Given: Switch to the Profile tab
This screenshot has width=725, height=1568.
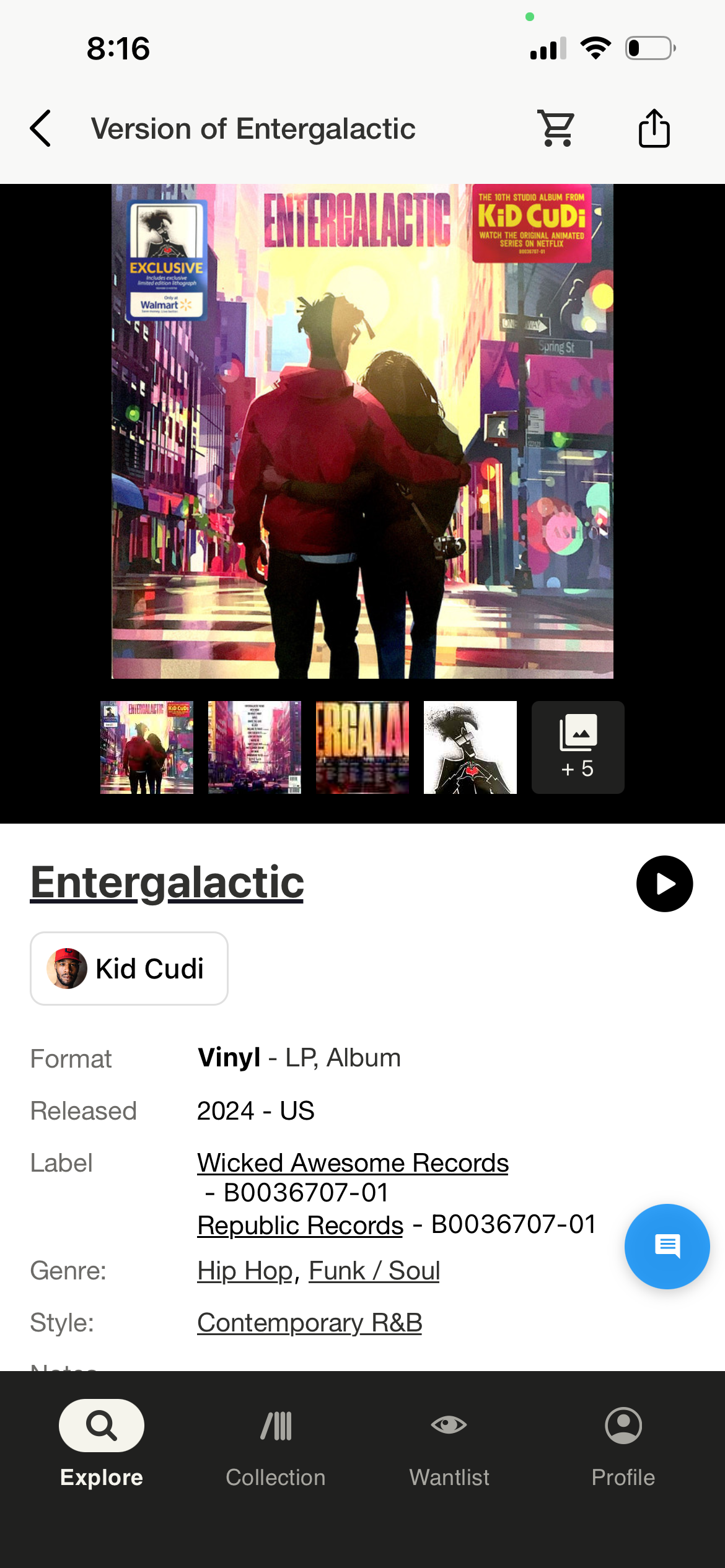Looking at the screenshot, I should [x=623, y=1444].
